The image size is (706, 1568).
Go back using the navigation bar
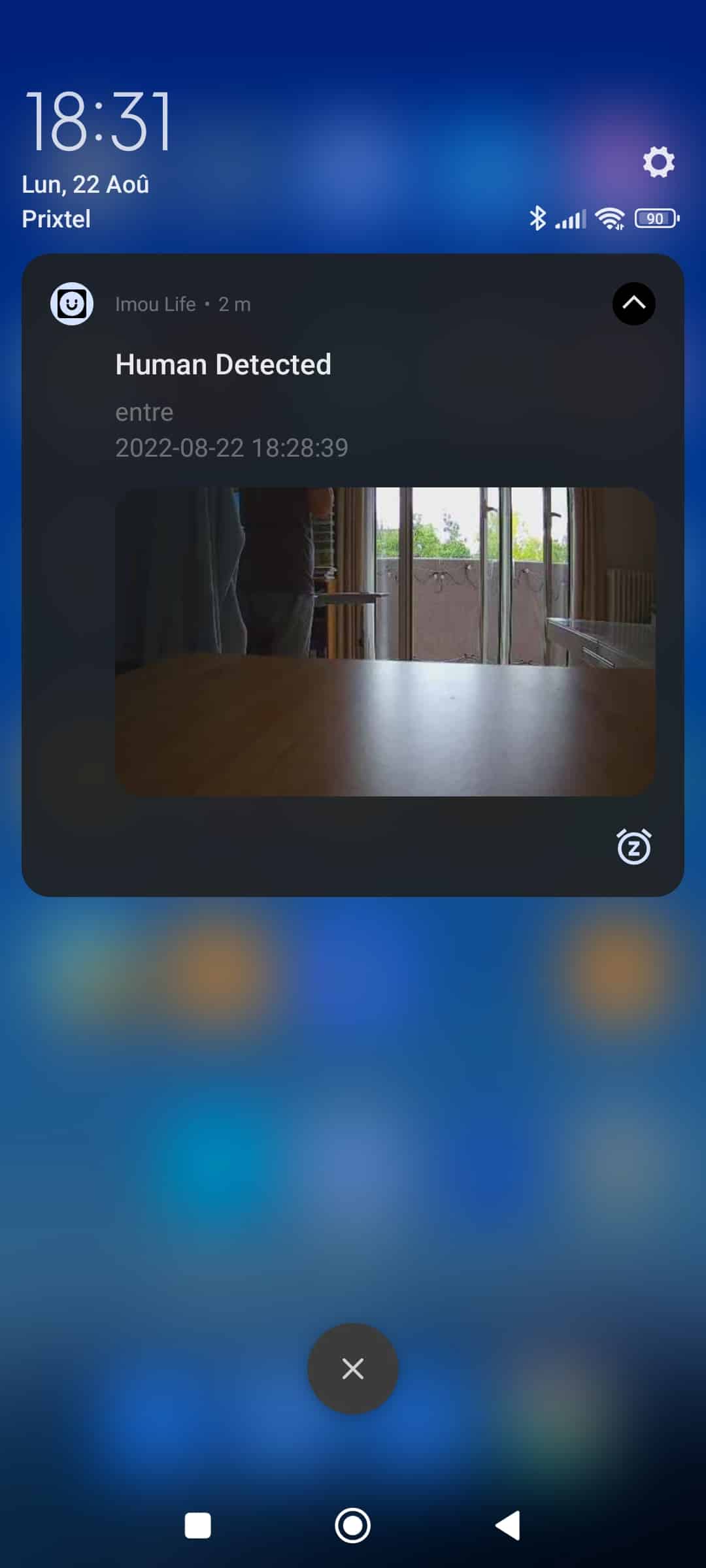pos(508,1526)
